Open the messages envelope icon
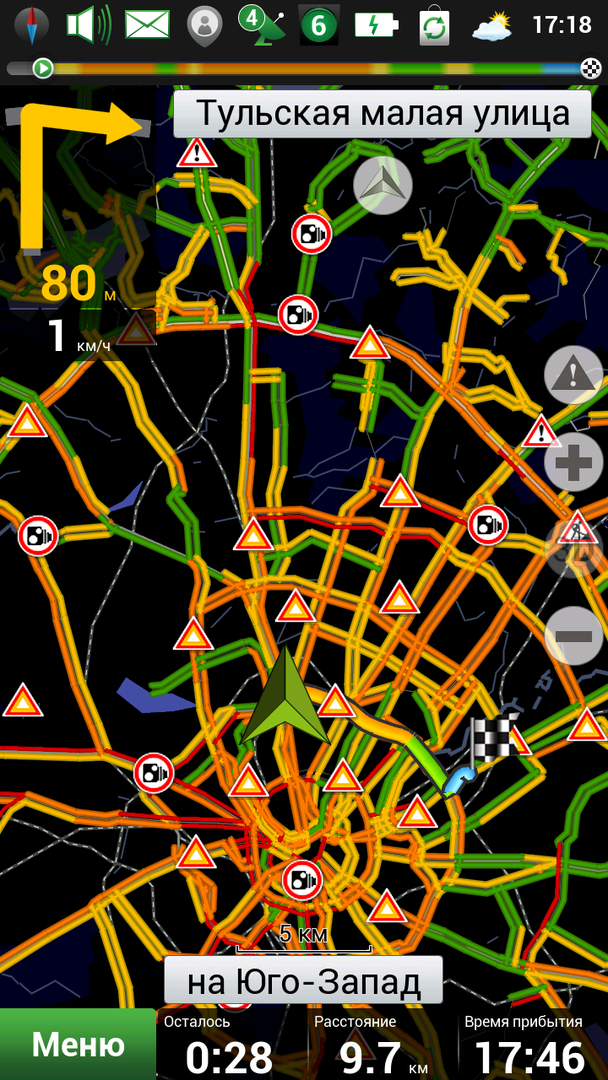 click(x=147, y=24)
